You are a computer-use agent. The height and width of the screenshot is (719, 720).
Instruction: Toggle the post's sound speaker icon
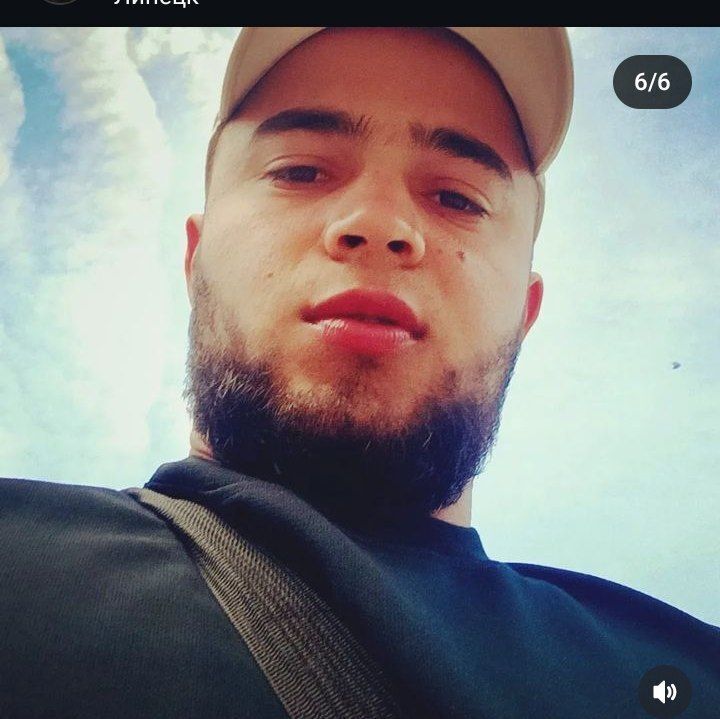(x=664, y=691)
